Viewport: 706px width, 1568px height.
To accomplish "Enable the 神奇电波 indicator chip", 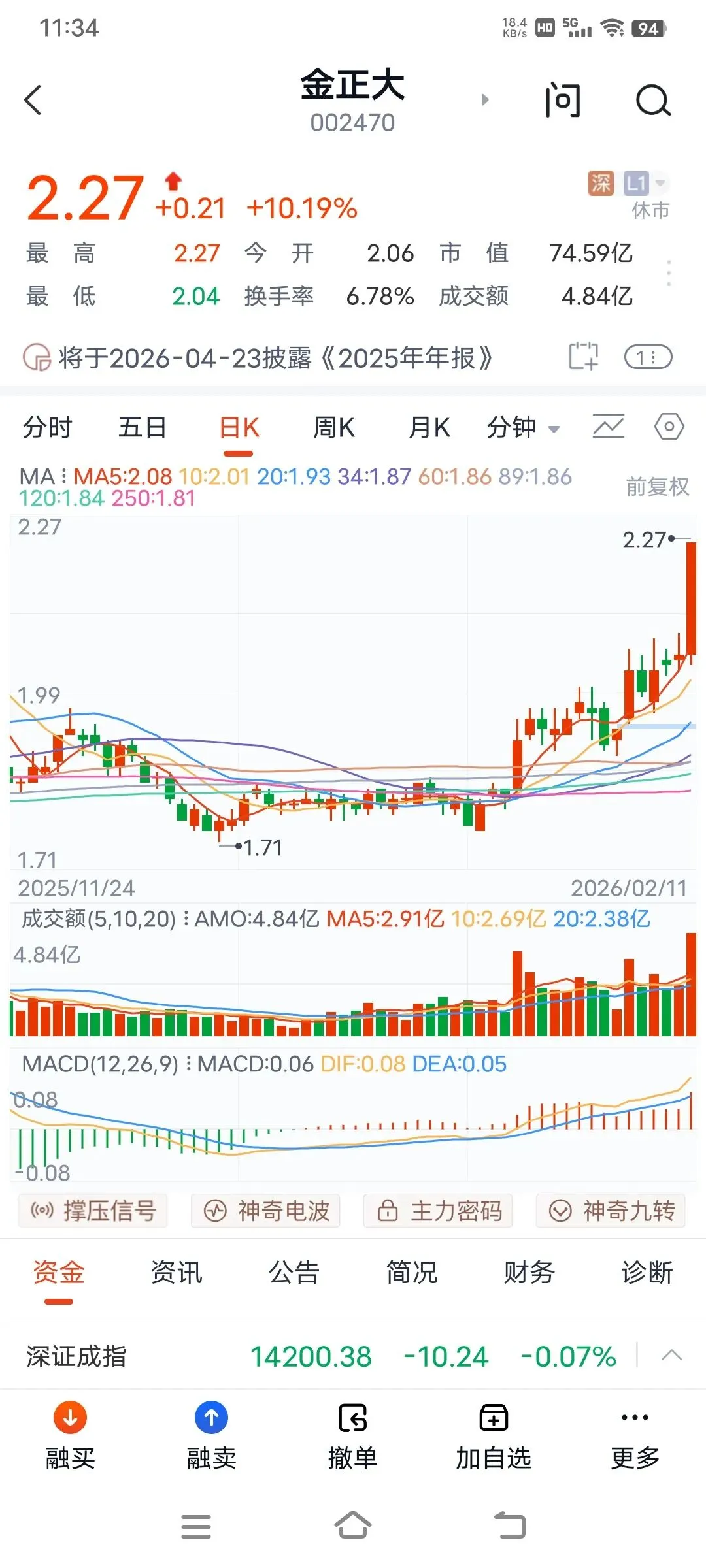I will pos(265,1211).
